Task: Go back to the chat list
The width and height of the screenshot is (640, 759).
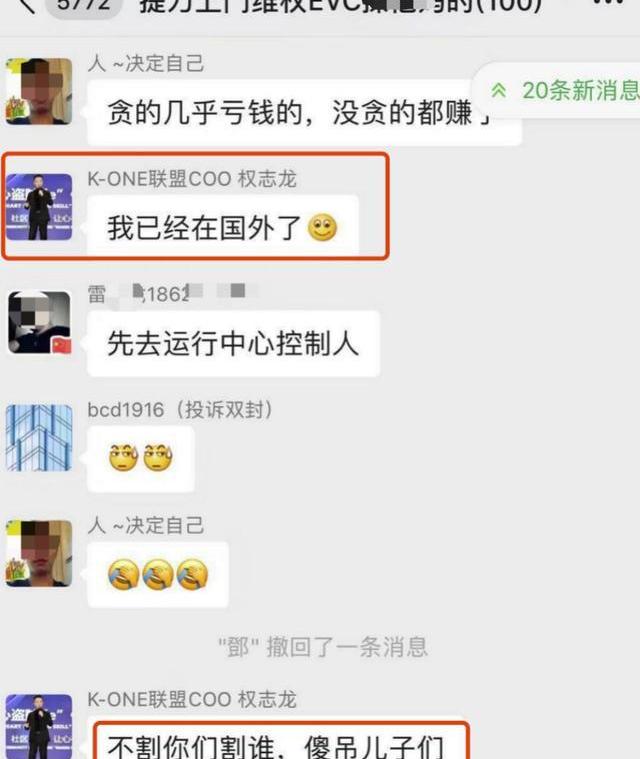Action: (x=26, y=5)
